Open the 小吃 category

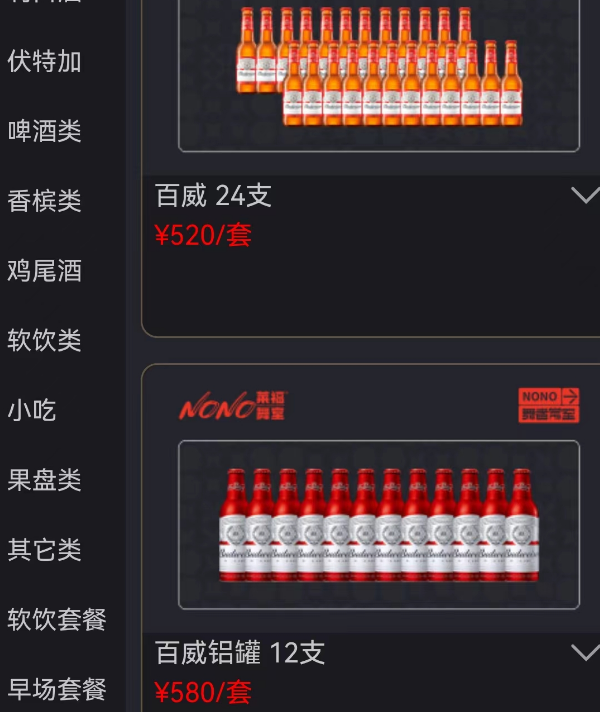pos(32,410)
